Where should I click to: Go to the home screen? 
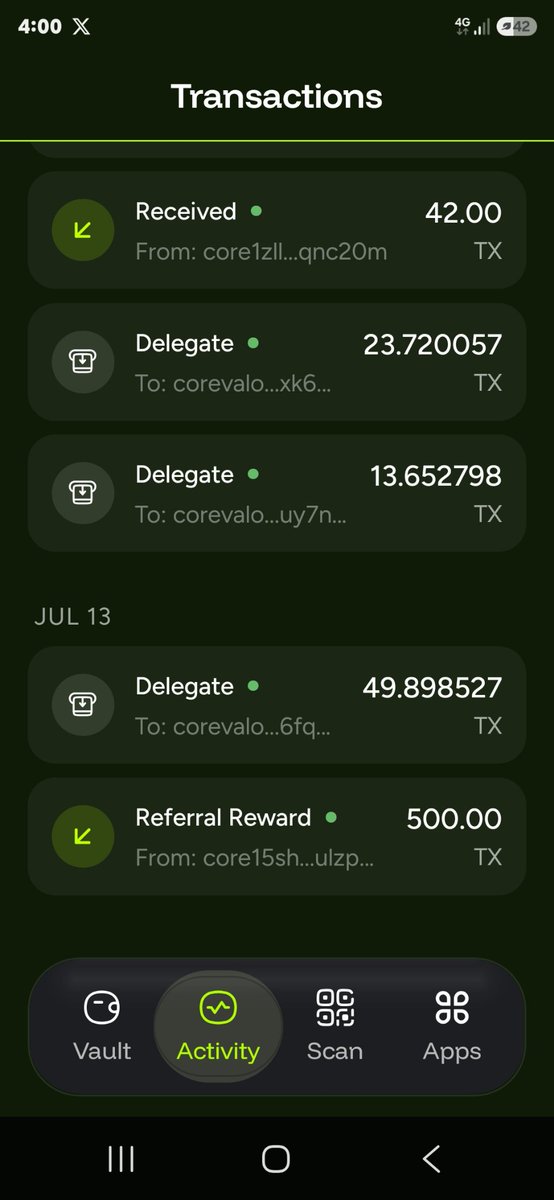point(276,1159)
